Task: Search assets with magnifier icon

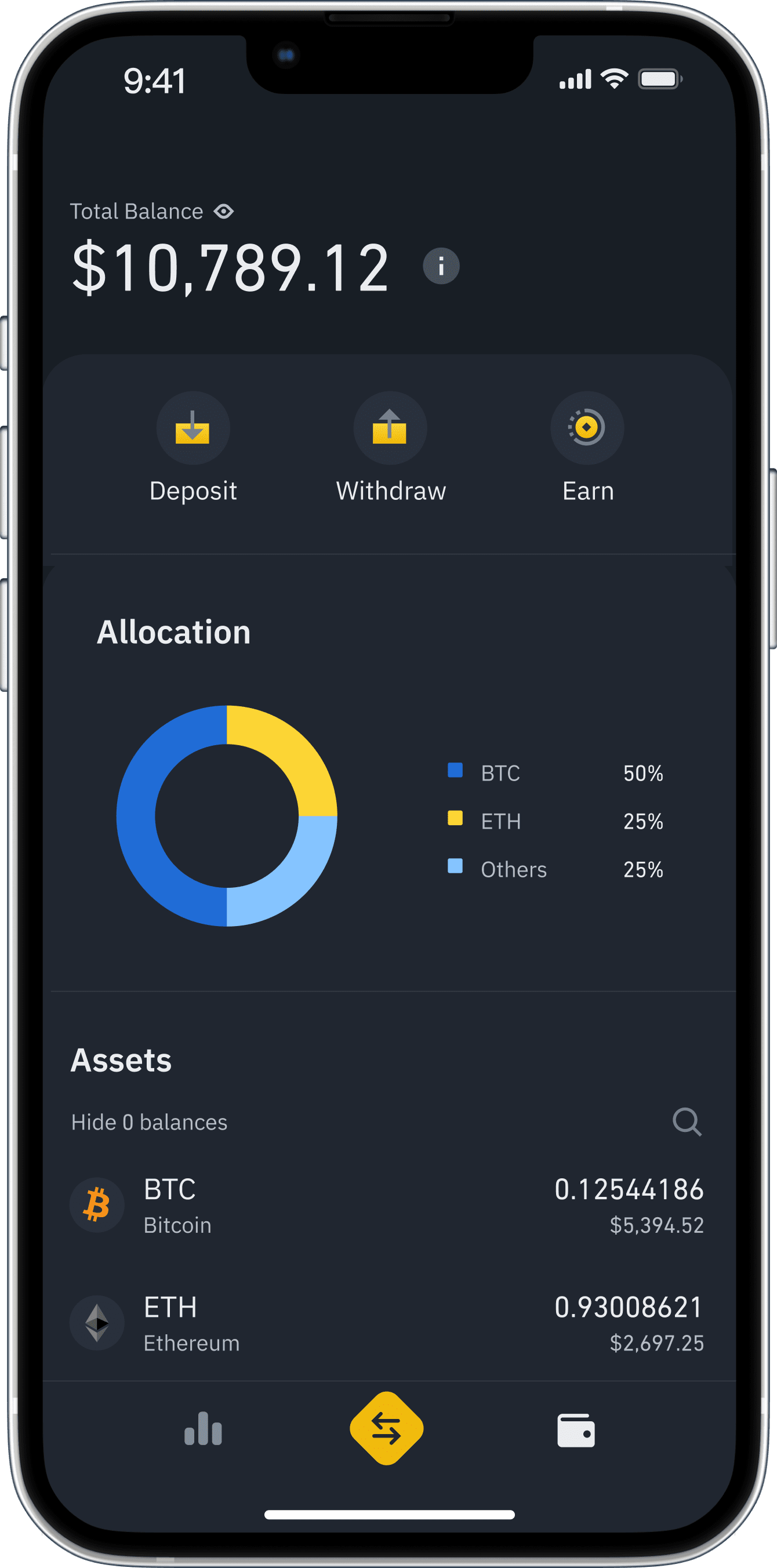Action: [687, 1121]
